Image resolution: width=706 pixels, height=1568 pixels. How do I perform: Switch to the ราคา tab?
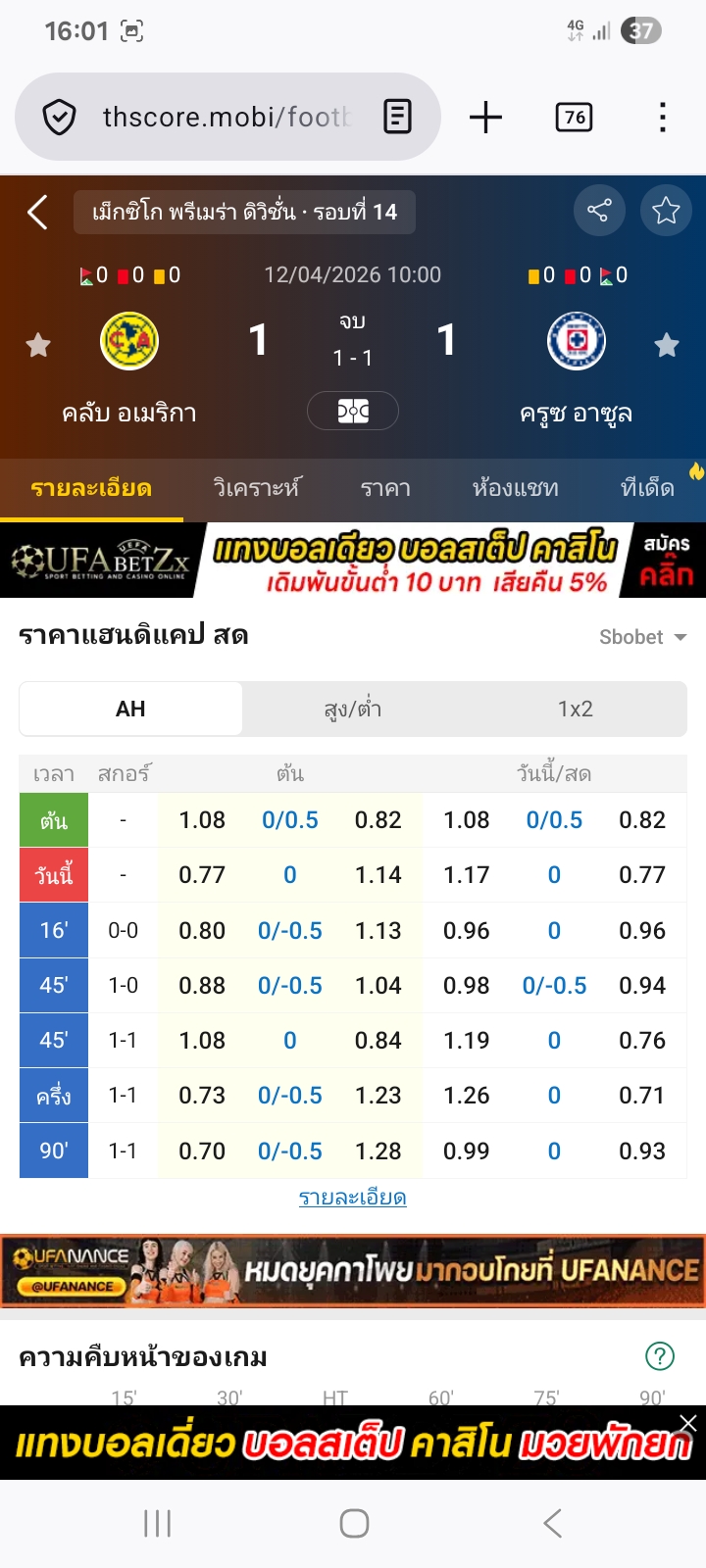tap(385, 488)
